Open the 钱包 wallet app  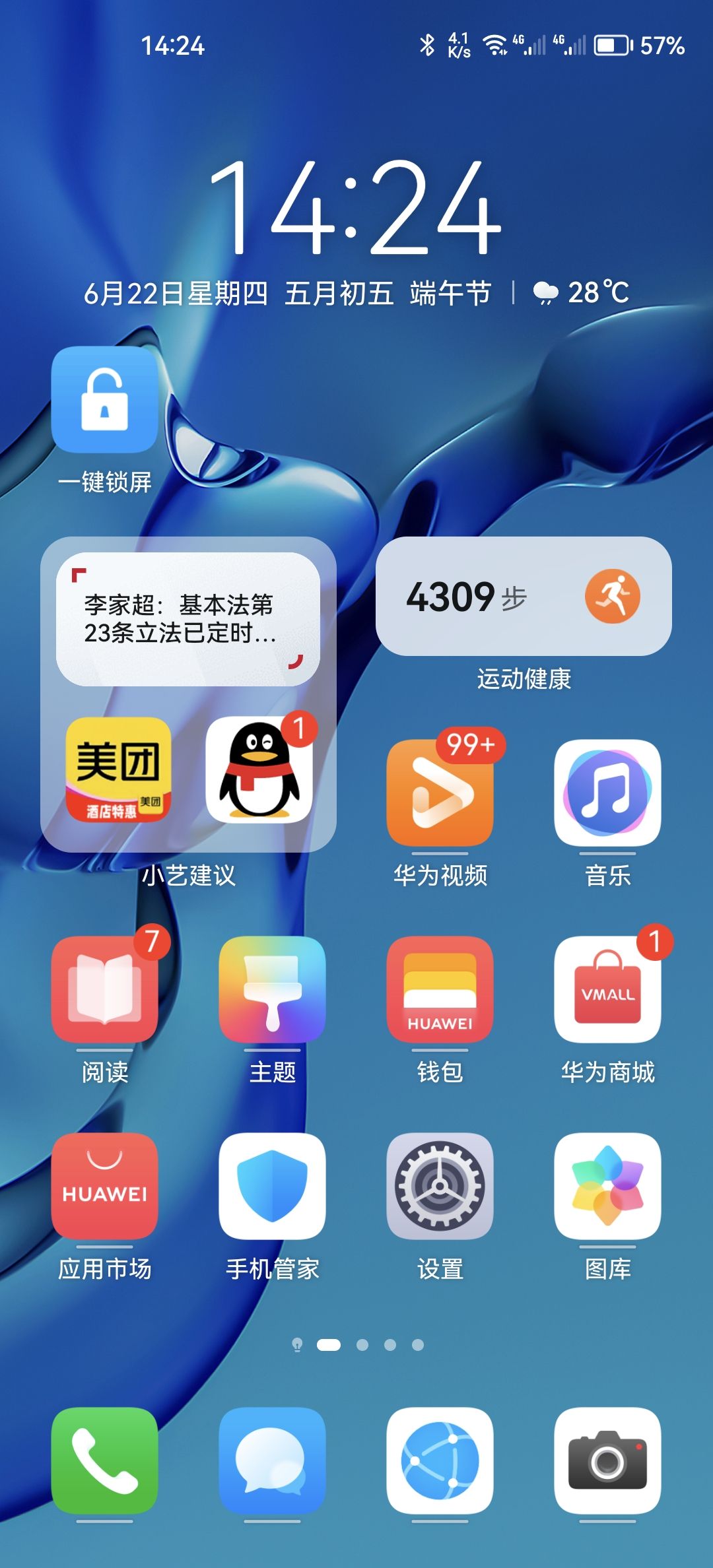tap(440, 989)
